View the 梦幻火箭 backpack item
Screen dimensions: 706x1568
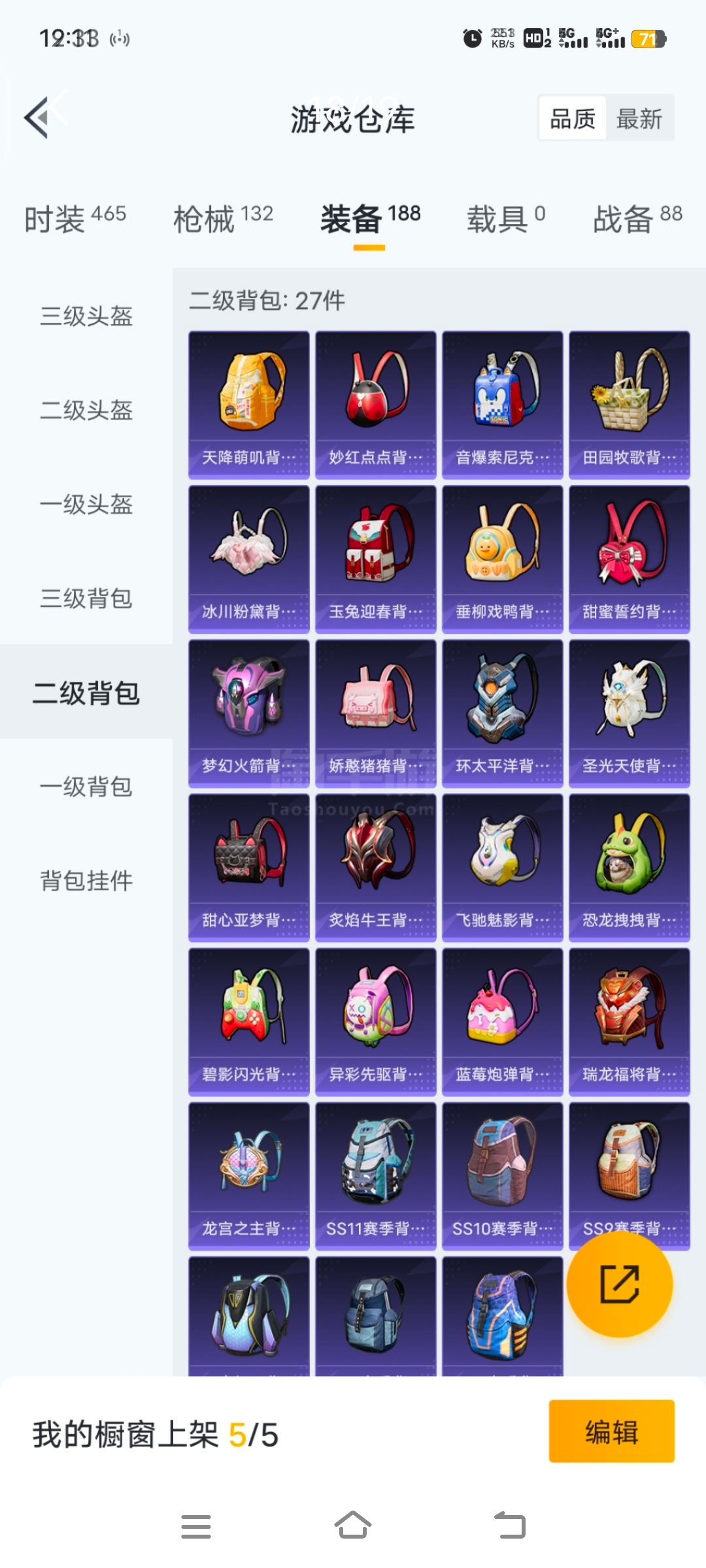pos(249,713)
